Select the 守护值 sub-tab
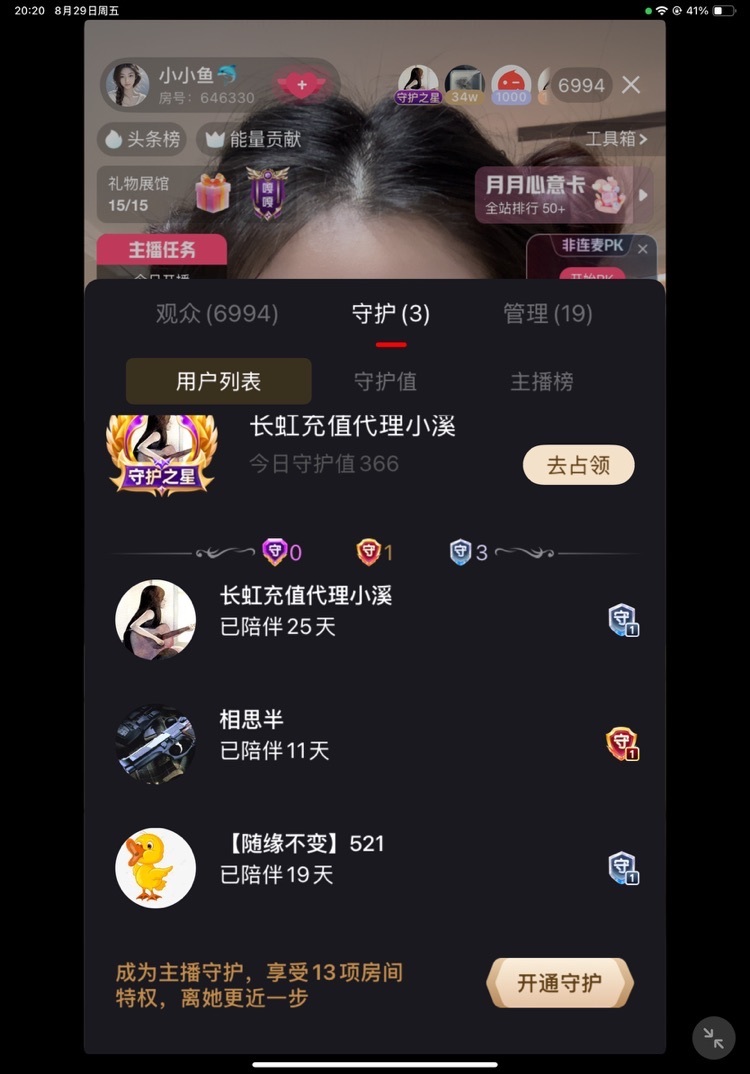This screenshot has width=750, height=1074. point(385,381)
